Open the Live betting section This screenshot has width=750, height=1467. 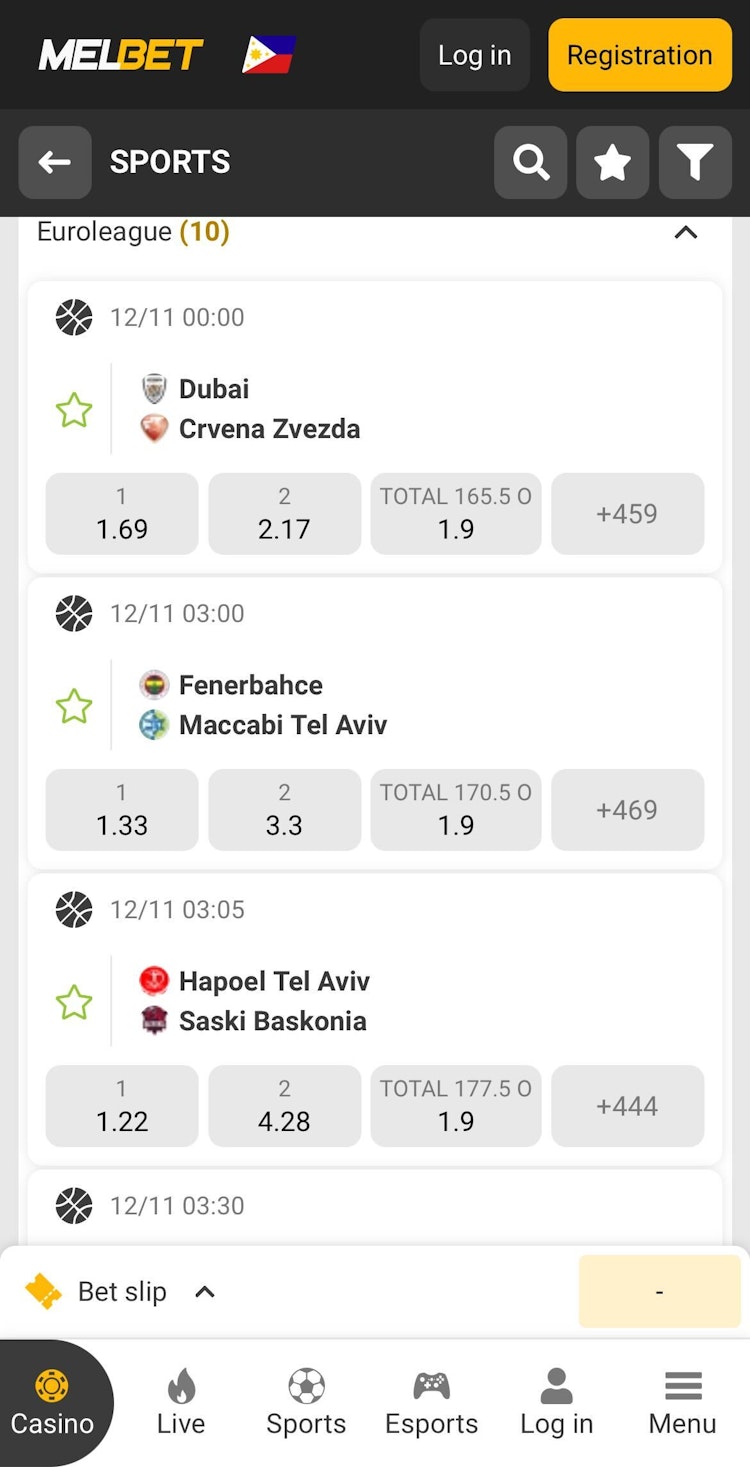coord(181,1403)
